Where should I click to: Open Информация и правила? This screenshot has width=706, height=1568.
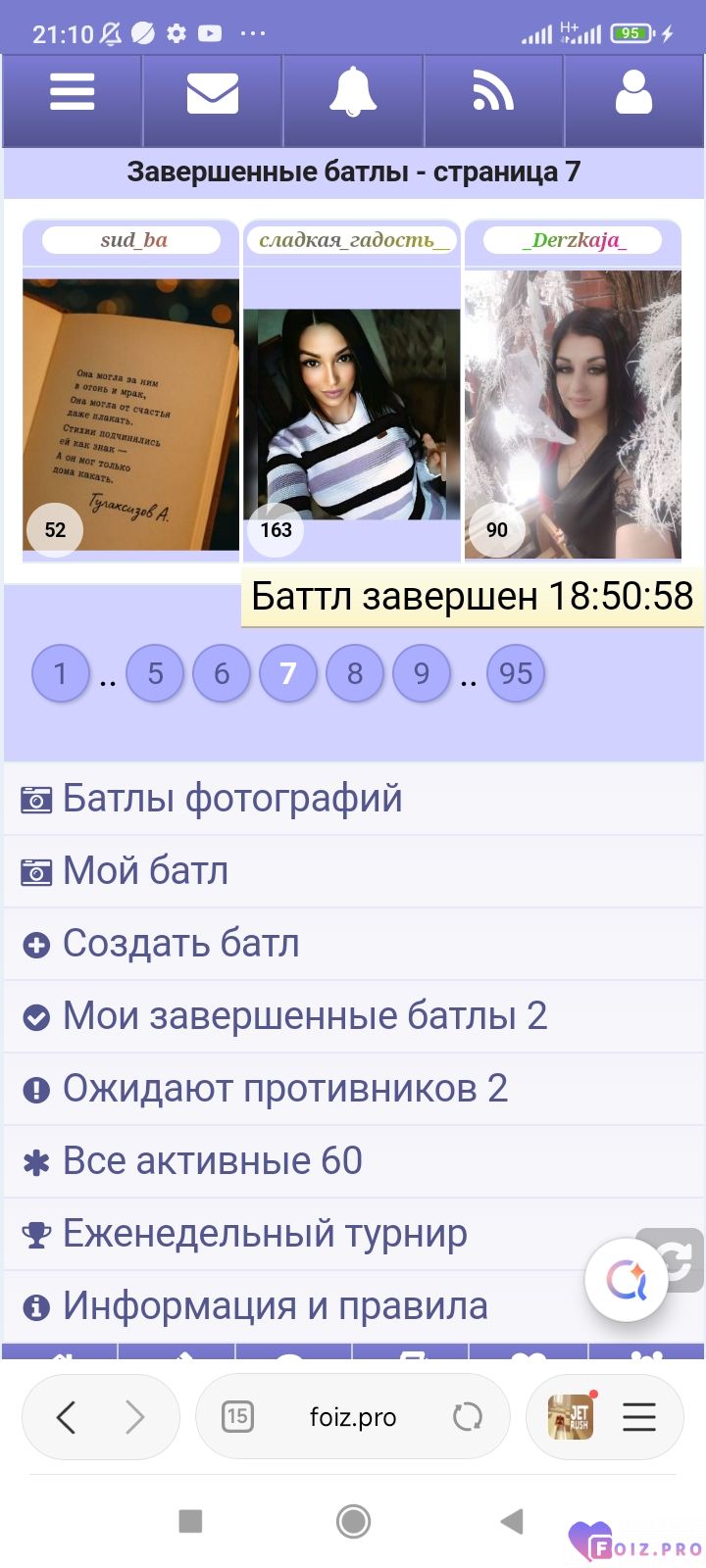275,1306
